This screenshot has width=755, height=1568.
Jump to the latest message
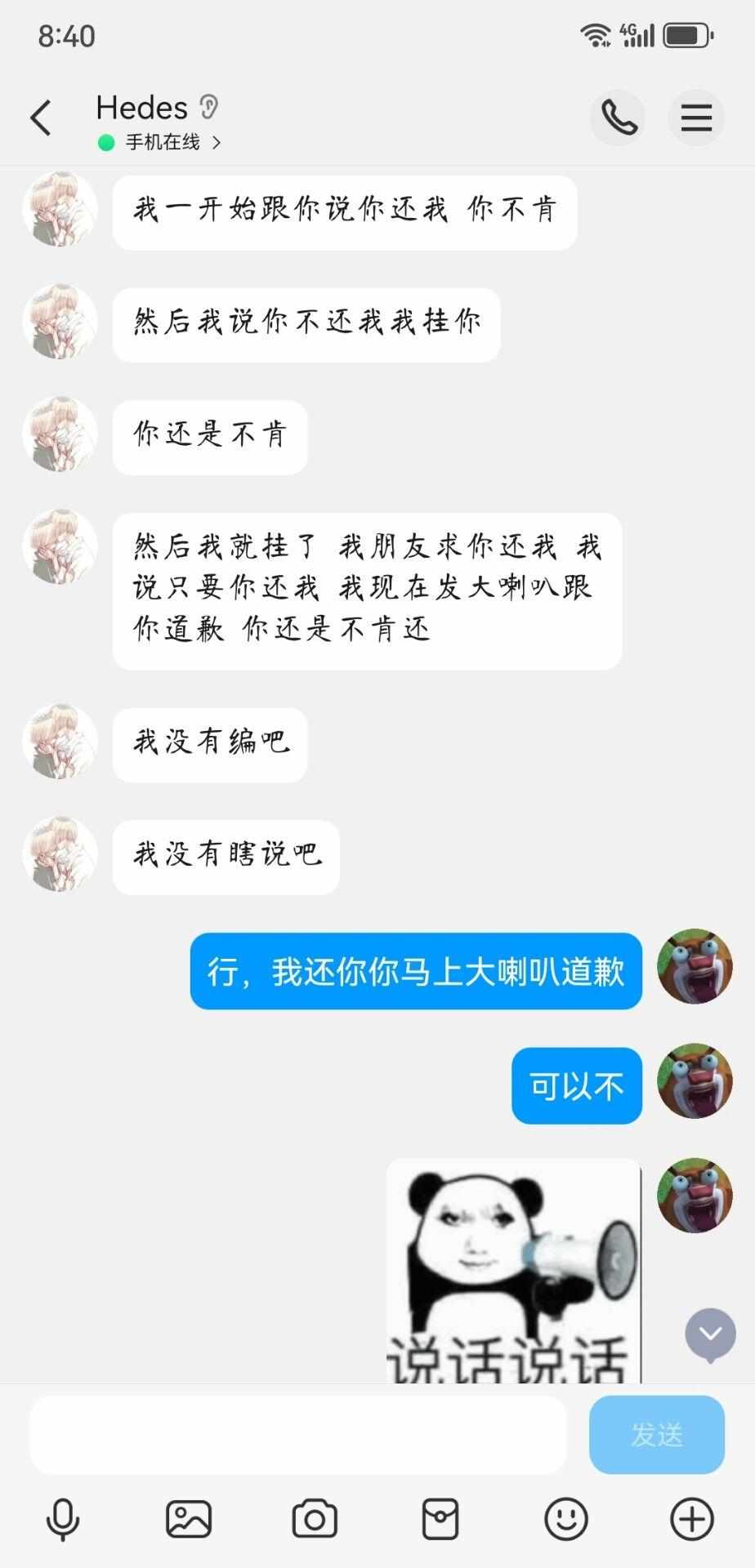click(710, 1334)
